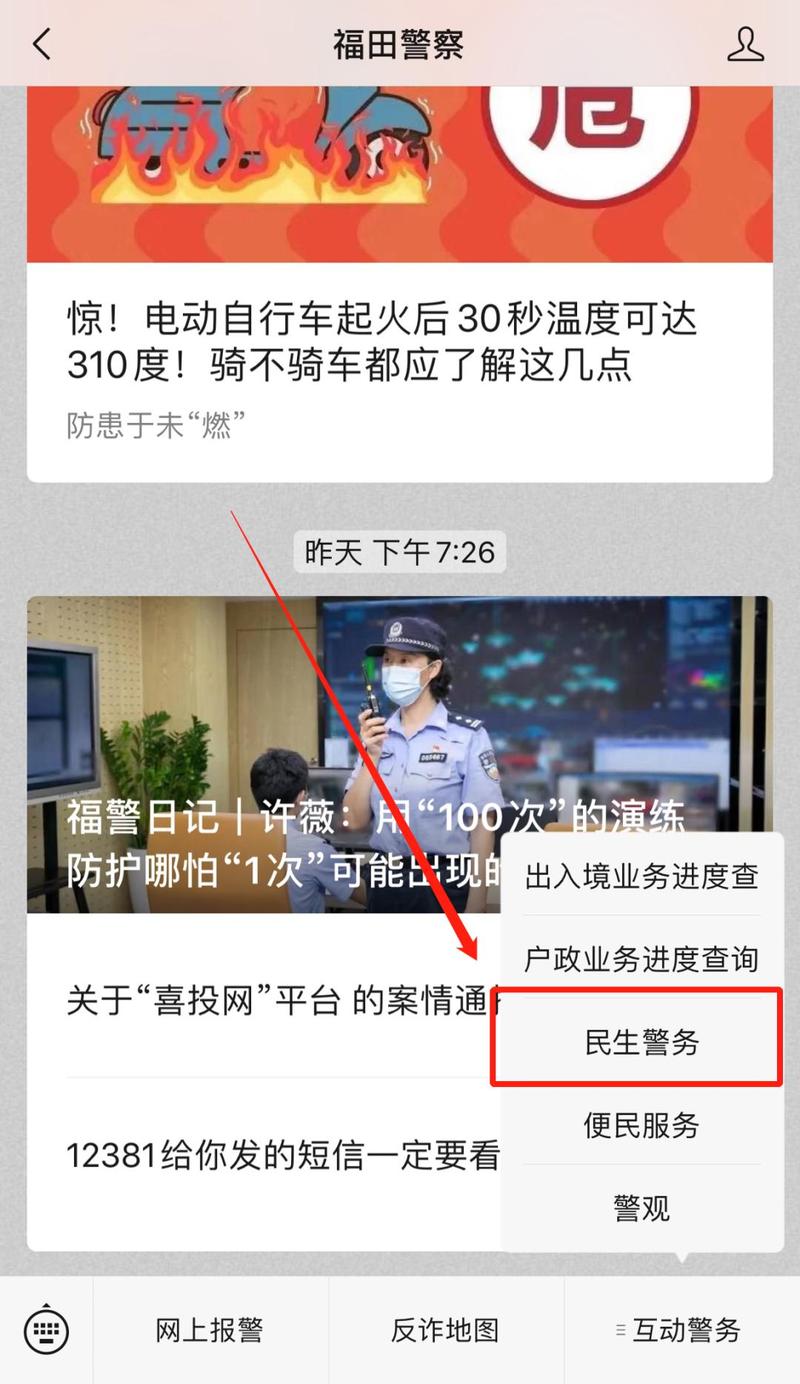Go back from 福田警察 account
Screen dimensions: 800x1384
(42, 44)
